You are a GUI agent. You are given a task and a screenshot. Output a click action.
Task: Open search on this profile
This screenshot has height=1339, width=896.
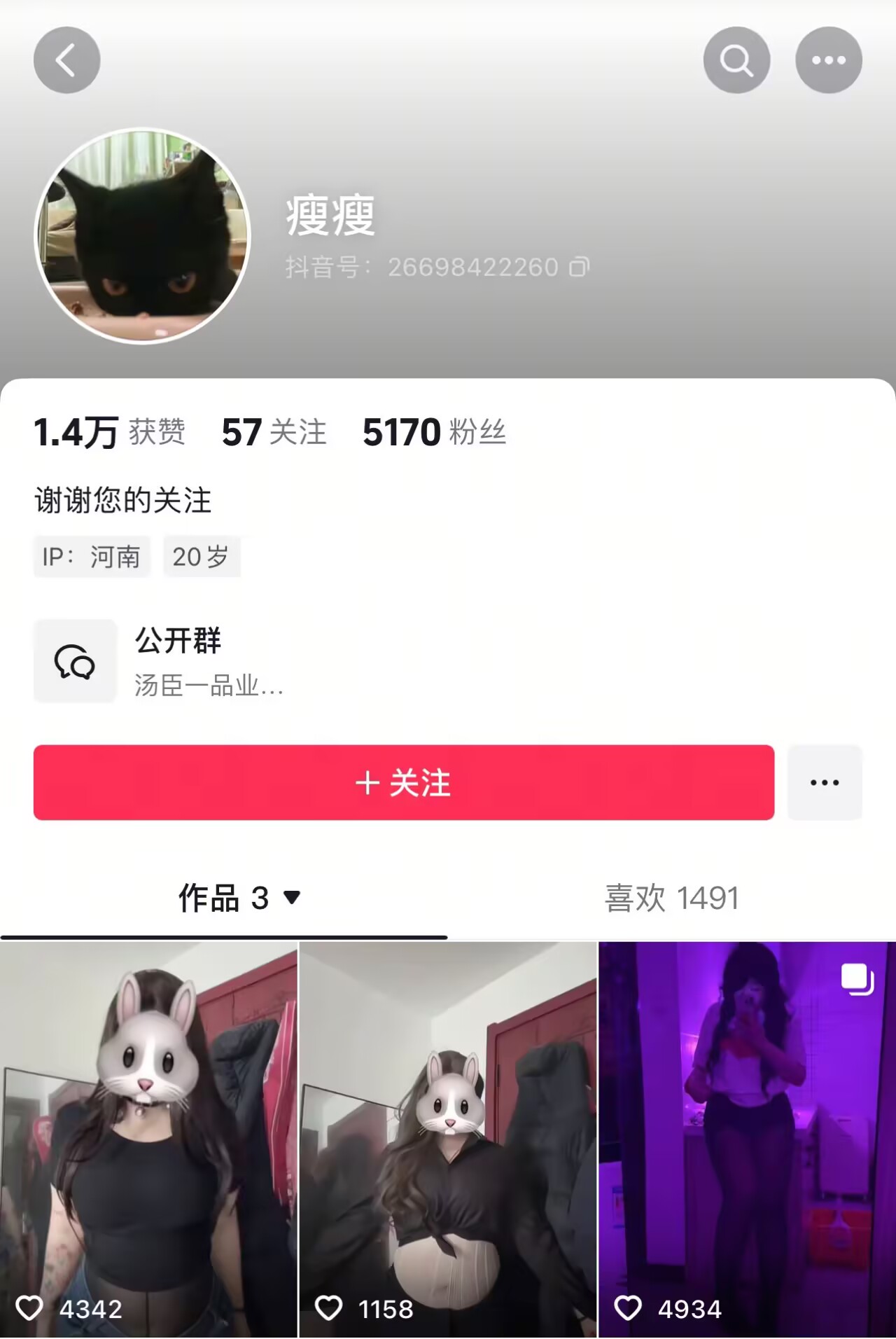click(x=736, y=60)
